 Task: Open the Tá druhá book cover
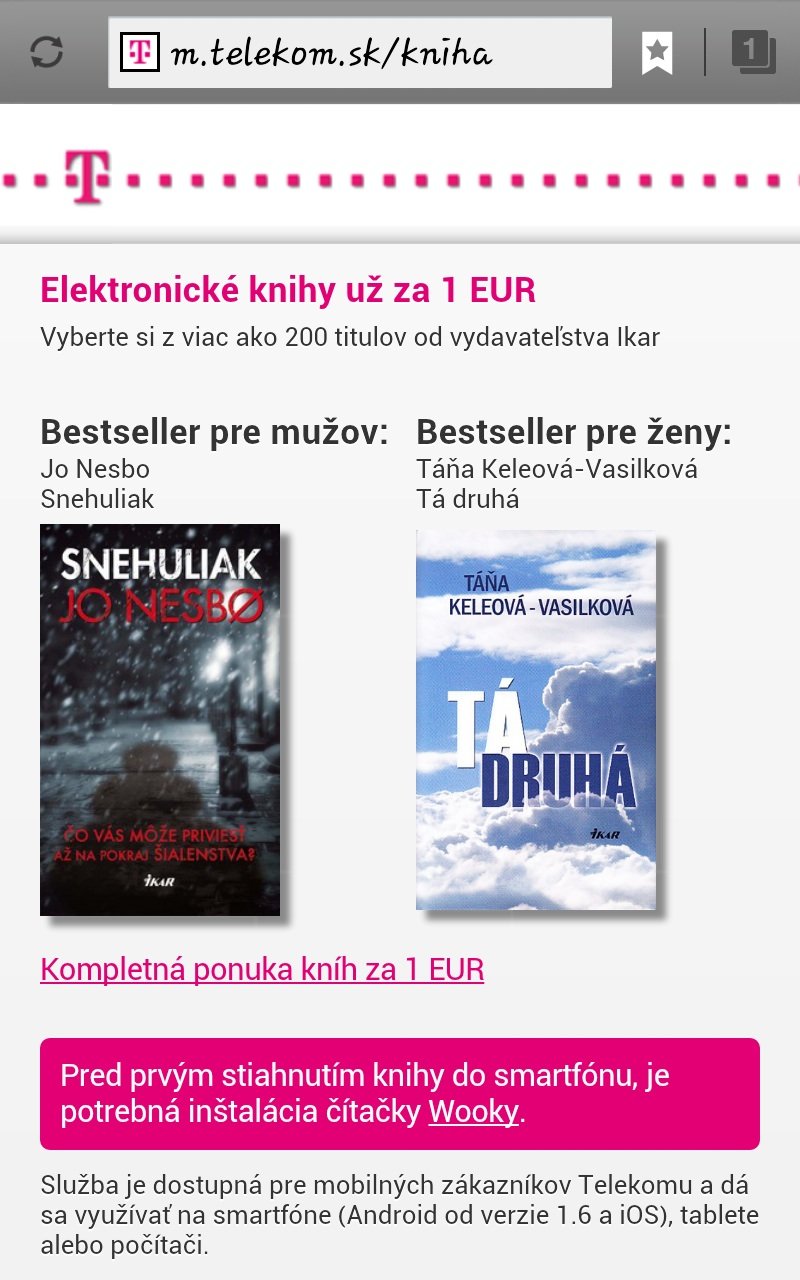(x=536, y=720)
